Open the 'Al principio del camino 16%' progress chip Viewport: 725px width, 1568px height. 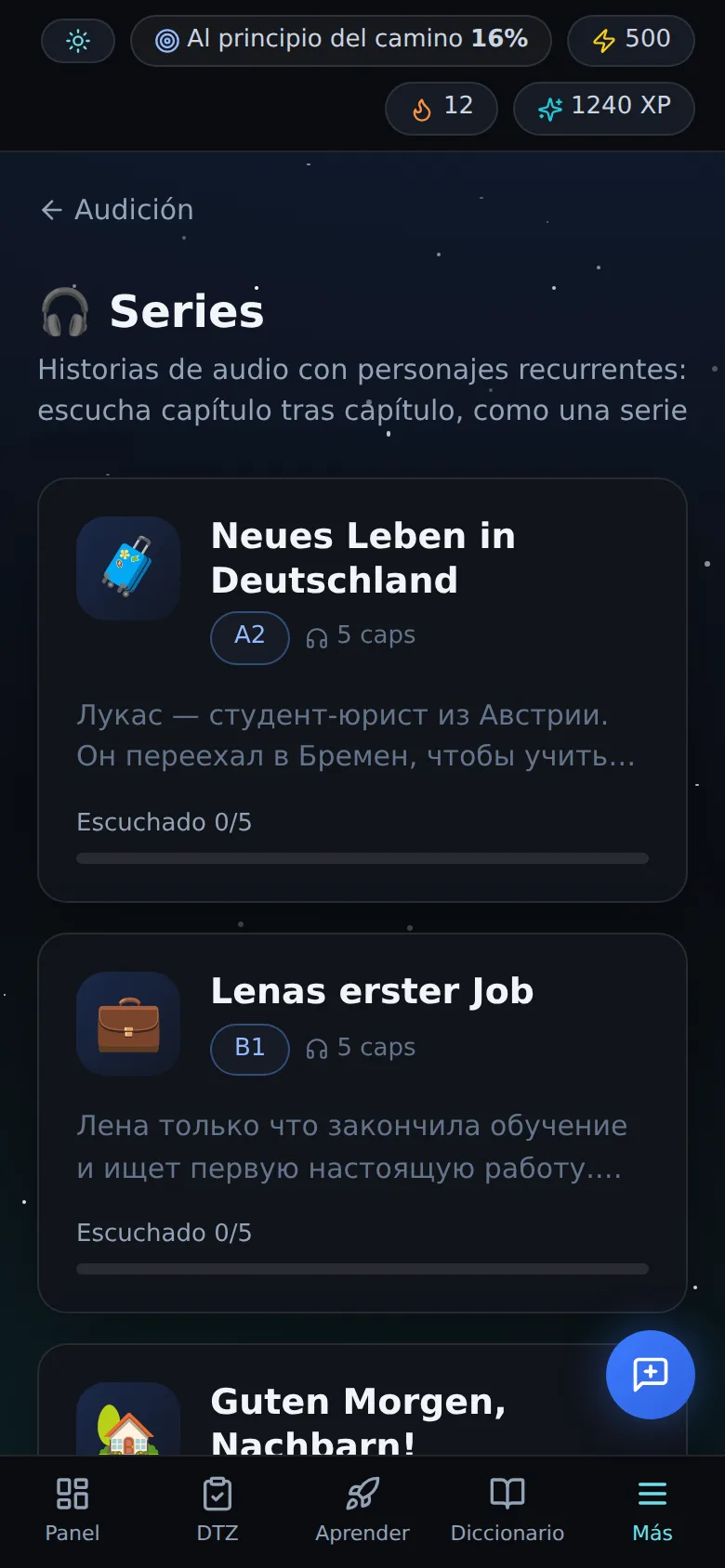coord(341,41)
